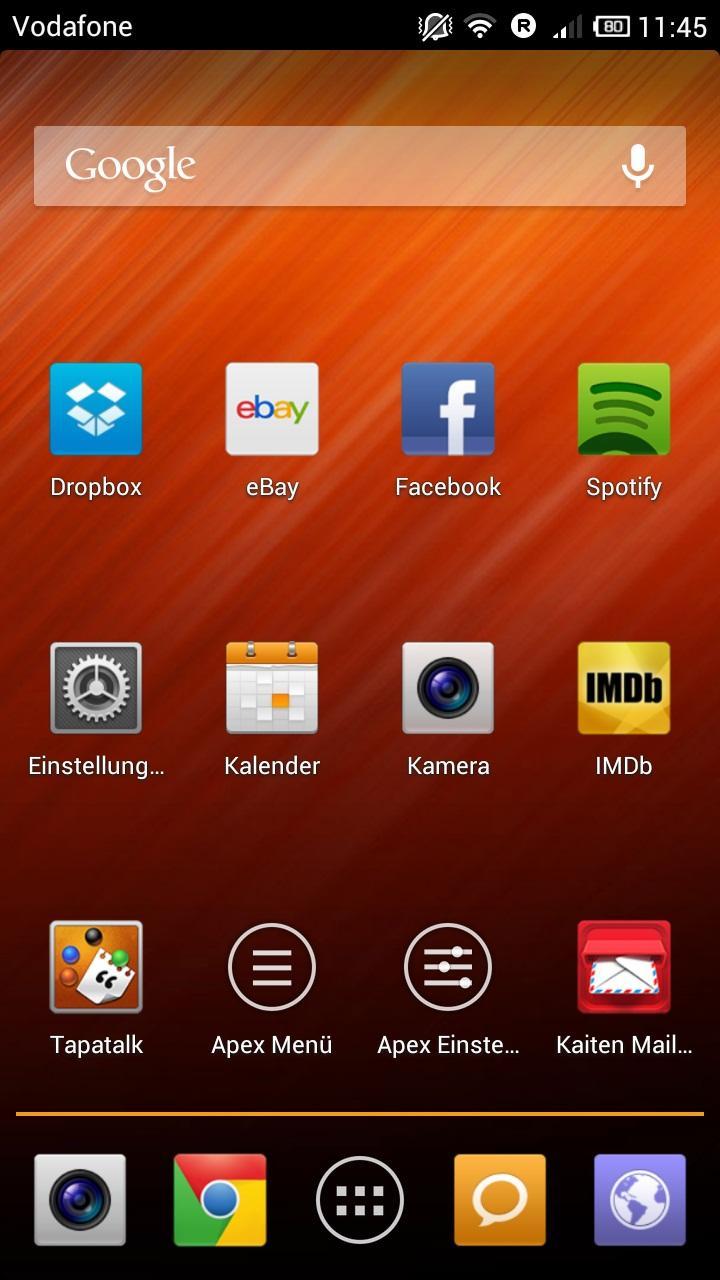This screenshot has height=1280, width=720.
Task: Open the Einstellungen app
Action: 96,688
